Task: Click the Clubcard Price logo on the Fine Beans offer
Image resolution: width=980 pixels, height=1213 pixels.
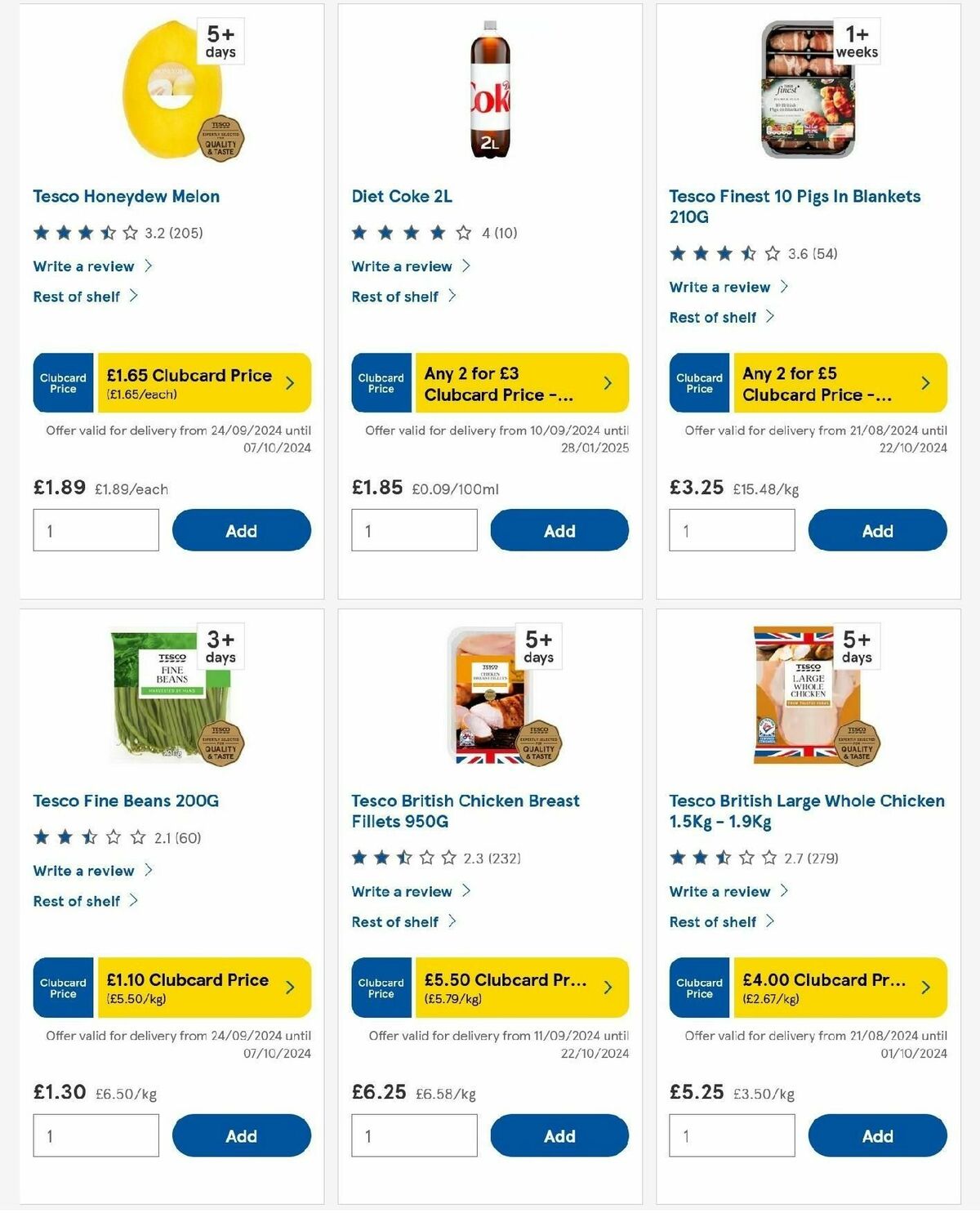Action: (63, 988)
